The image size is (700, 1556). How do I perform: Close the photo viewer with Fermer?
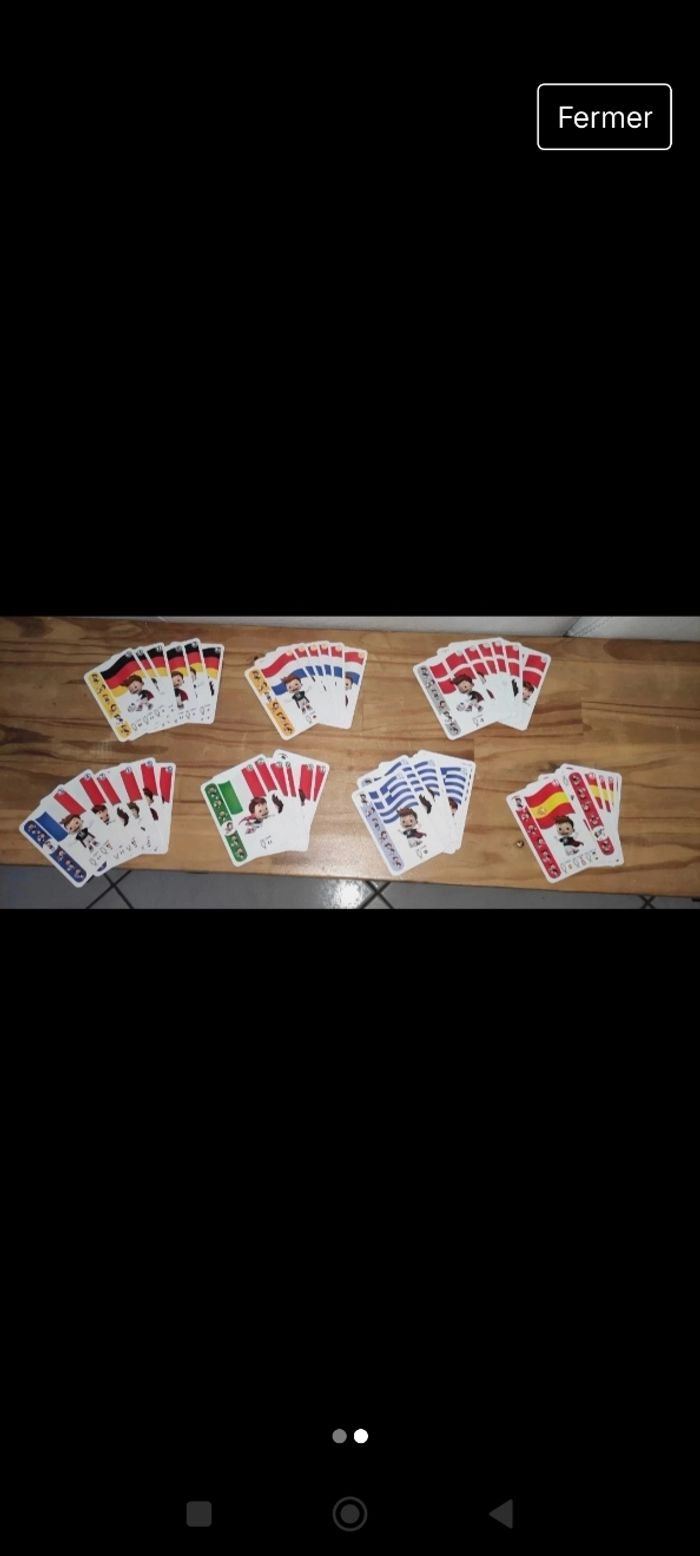[604, 117]
